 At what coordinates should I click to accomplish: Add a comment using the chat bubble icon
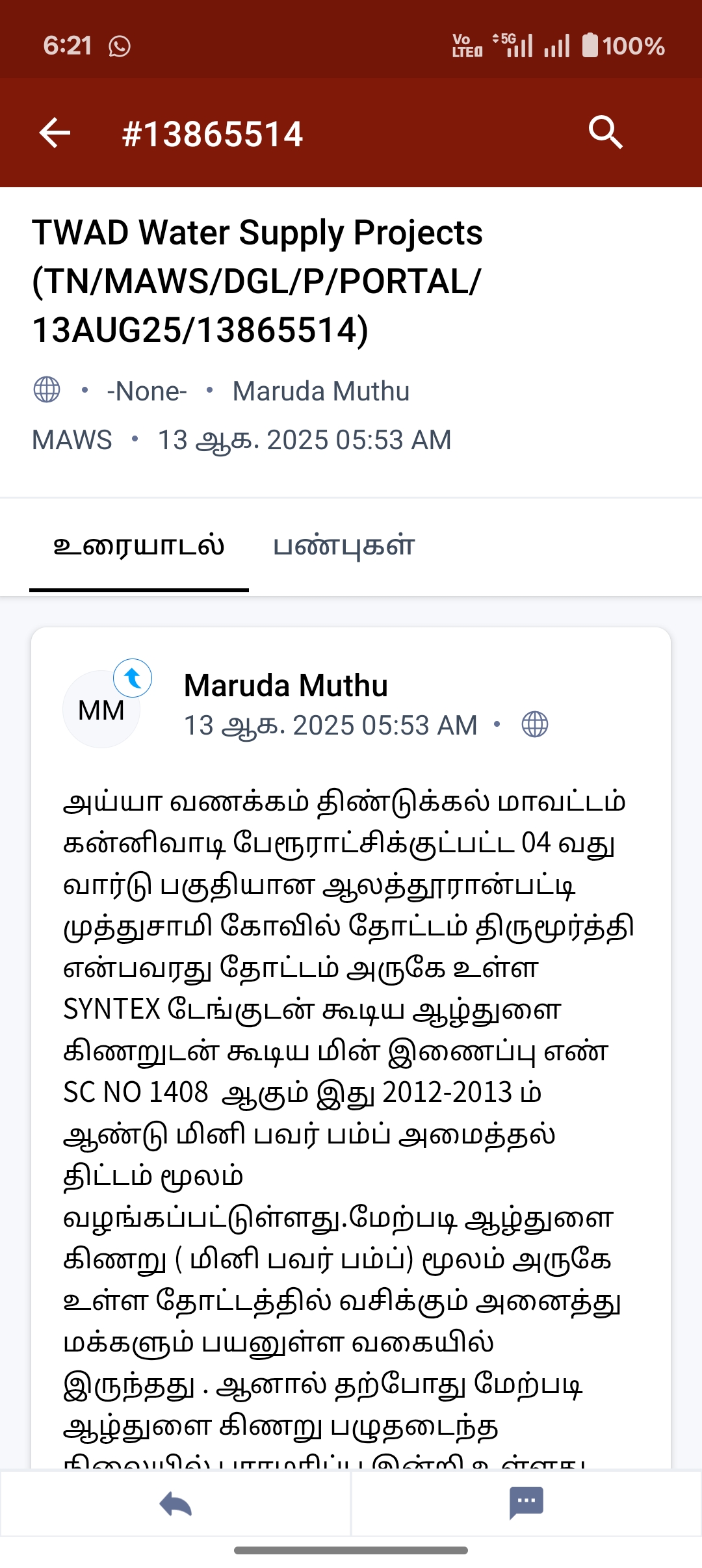(x=526, y=1504)
